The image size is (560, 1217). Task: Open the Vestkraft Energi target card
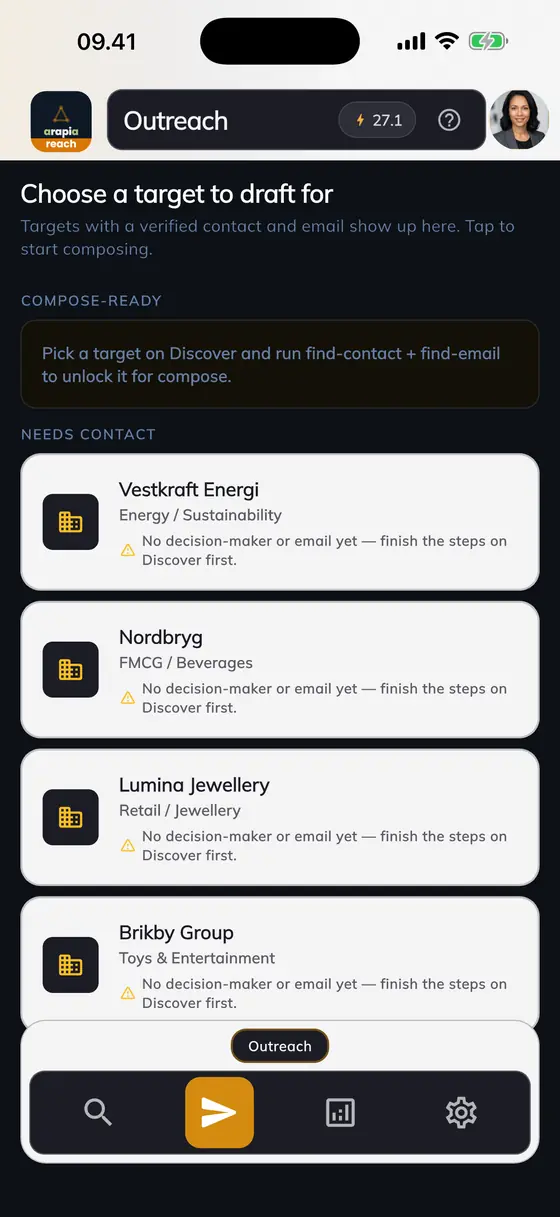(280, 522)
